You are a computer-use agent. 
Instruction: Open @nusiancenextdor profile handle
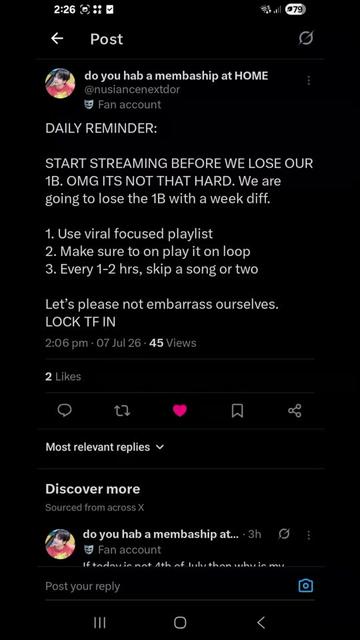(132, 89)
